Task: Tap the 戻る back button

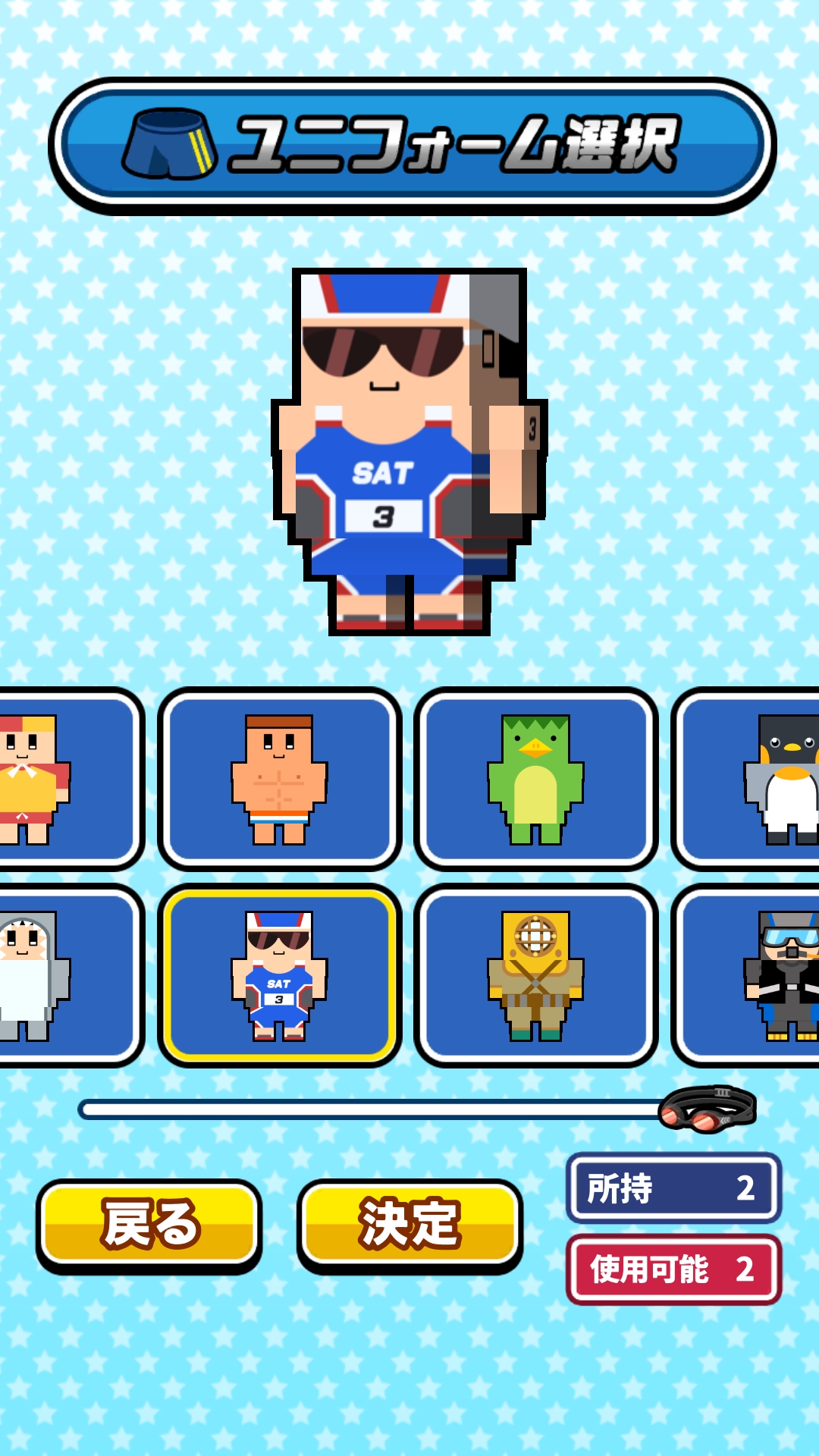Action: coord(149,1223)
